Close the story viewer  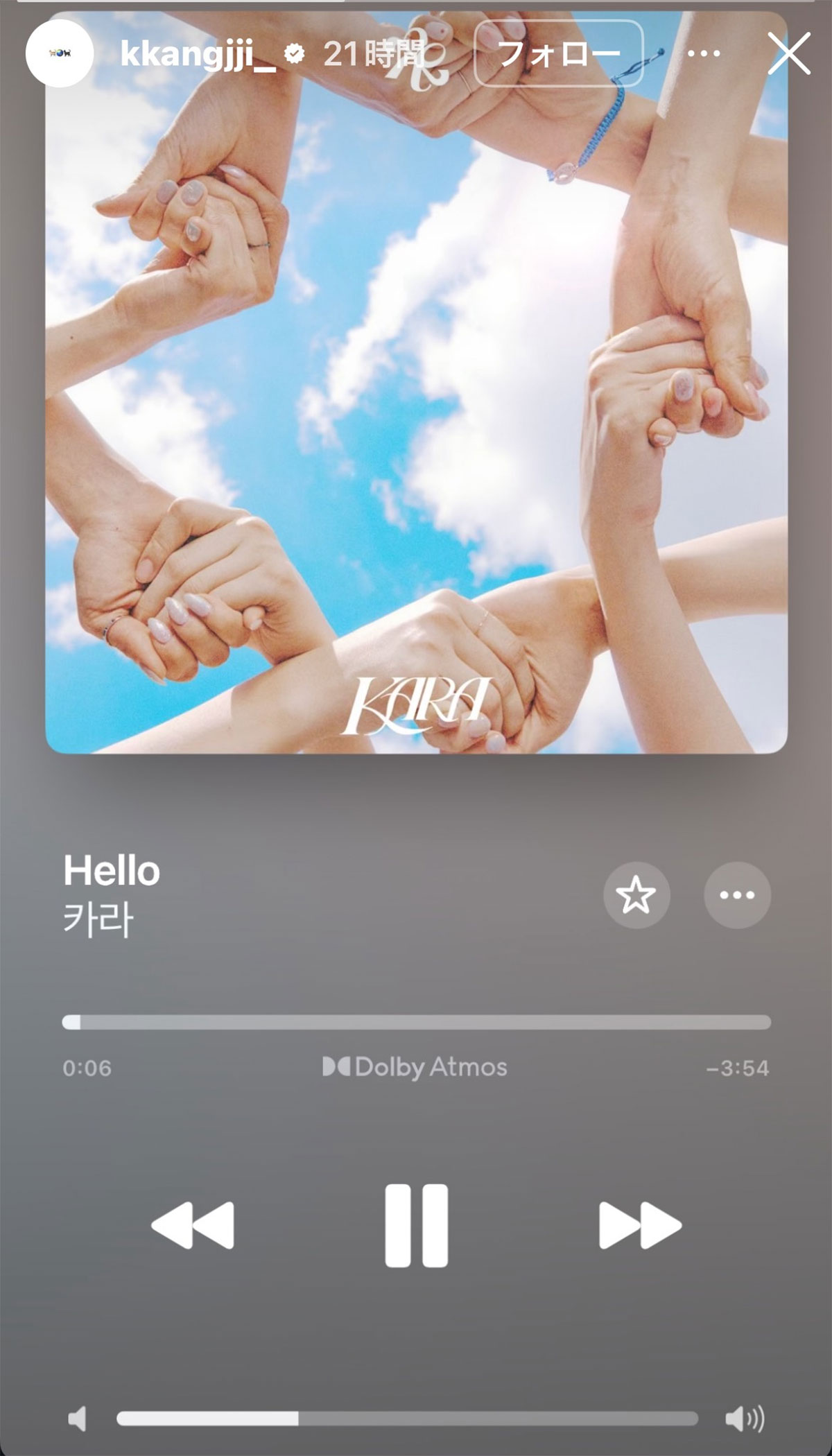tap(789, 53)
